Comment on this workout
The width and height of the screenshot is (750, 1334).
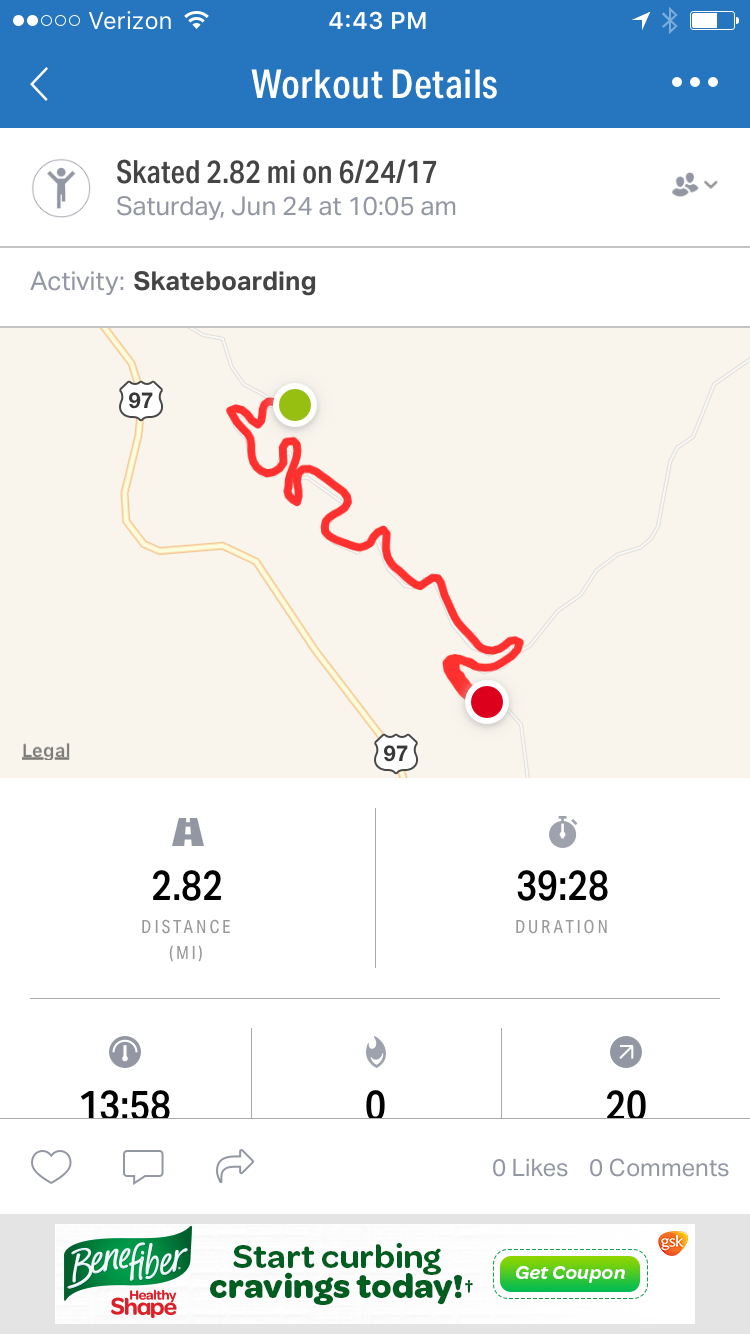tap(143, 1166)
